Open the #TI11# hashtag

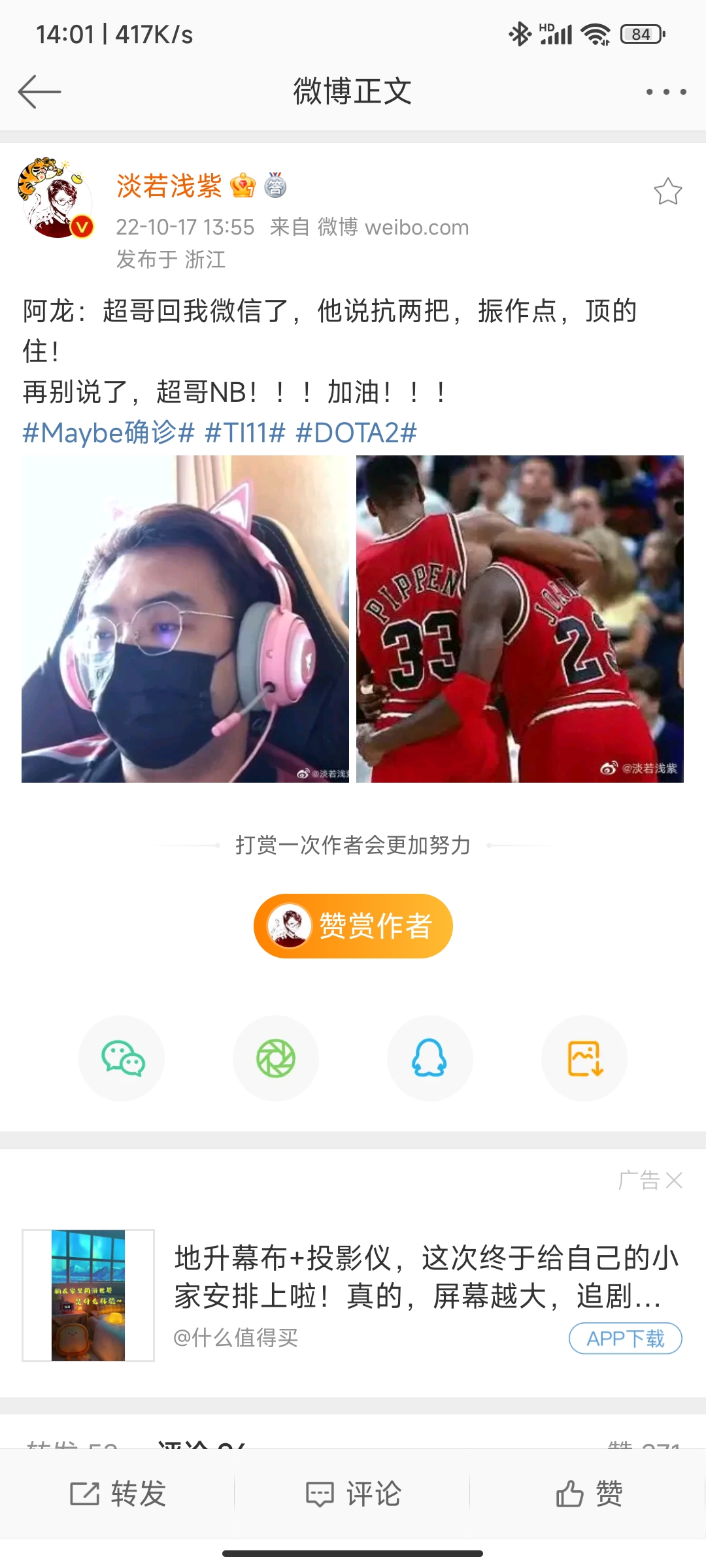[245, 433]
